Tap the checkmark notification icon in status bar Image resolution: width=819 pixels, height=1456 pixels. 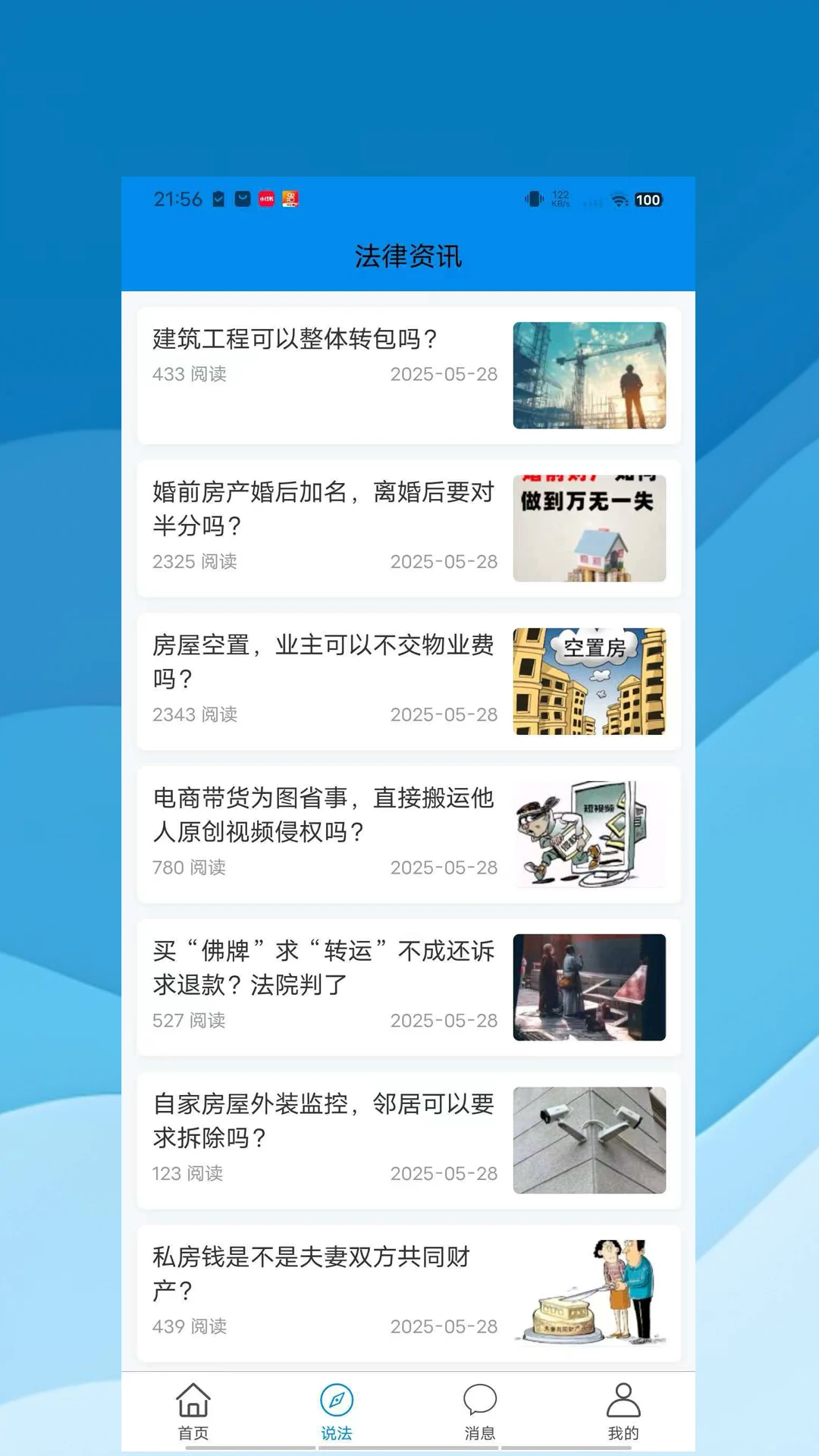218,199
